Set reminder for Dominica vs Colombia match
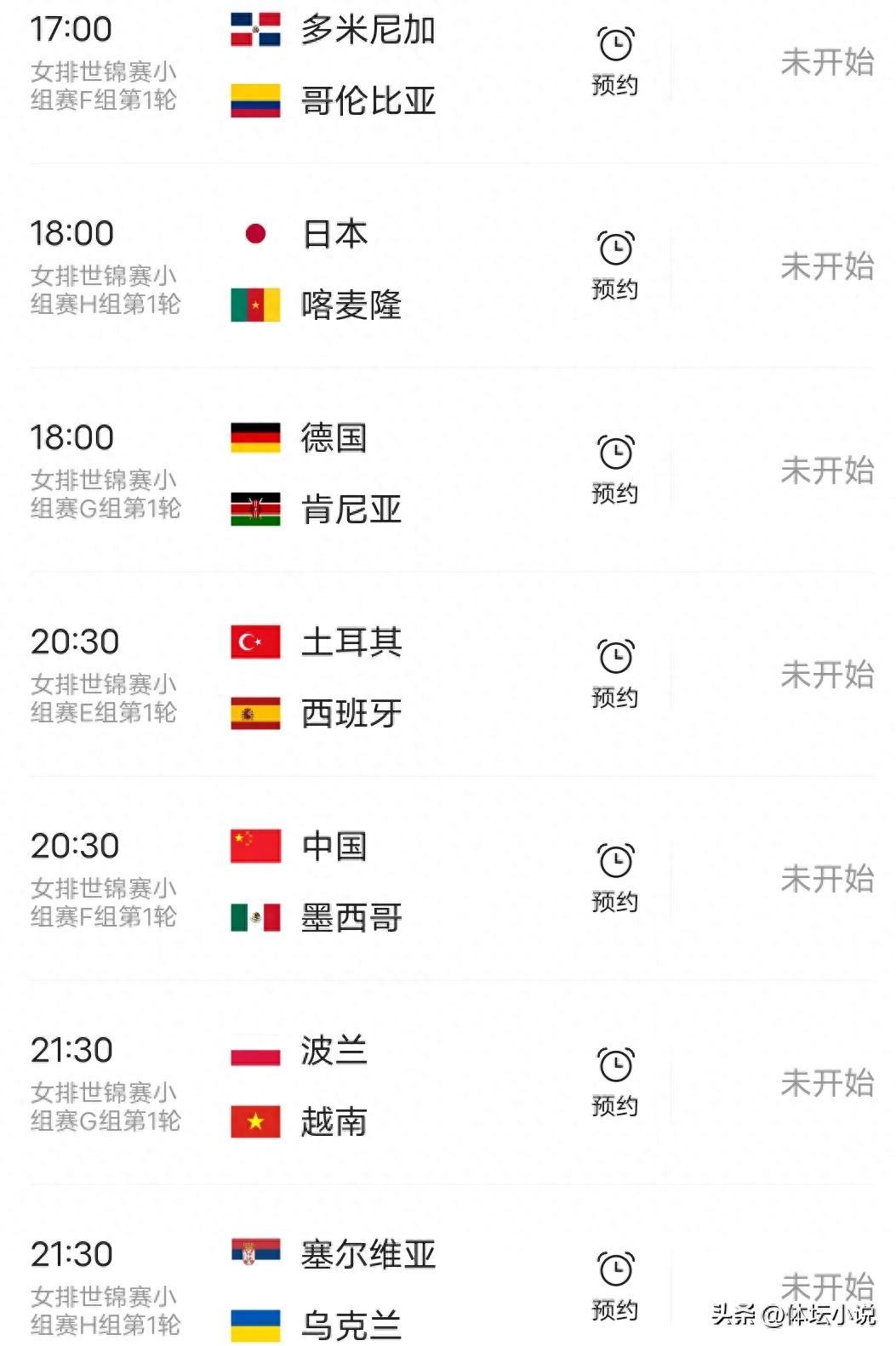The image size is (896, 1346). tap(615, 61)
